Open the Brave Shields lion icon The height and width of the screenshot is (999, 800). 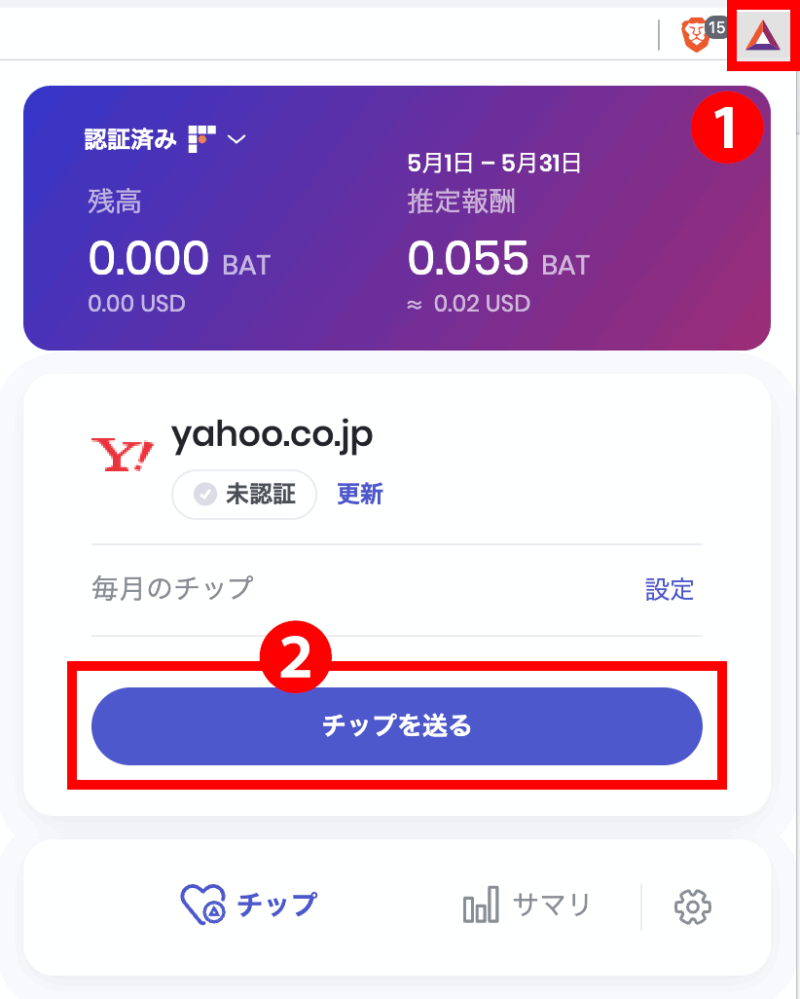697,36
